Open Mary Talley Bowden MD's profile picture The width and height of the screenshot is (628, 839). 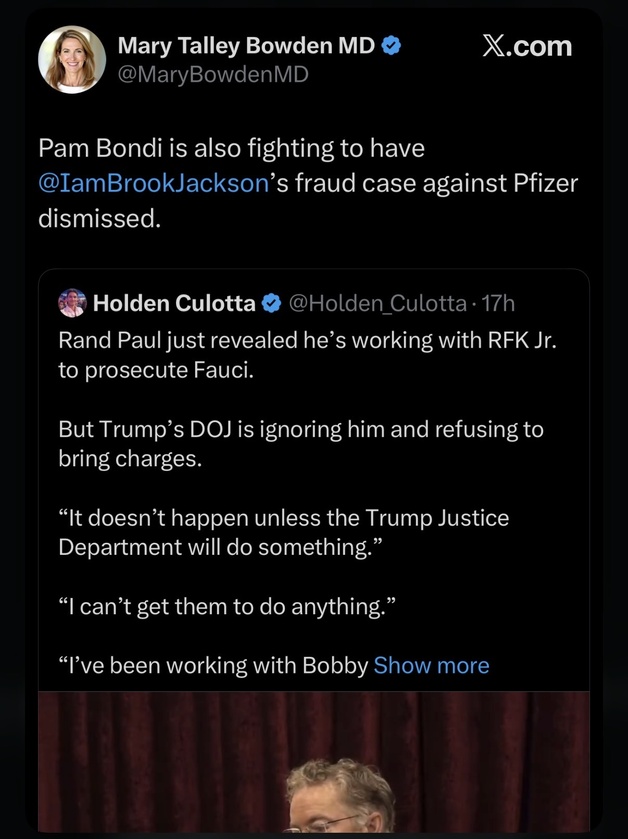pos(72,59)
